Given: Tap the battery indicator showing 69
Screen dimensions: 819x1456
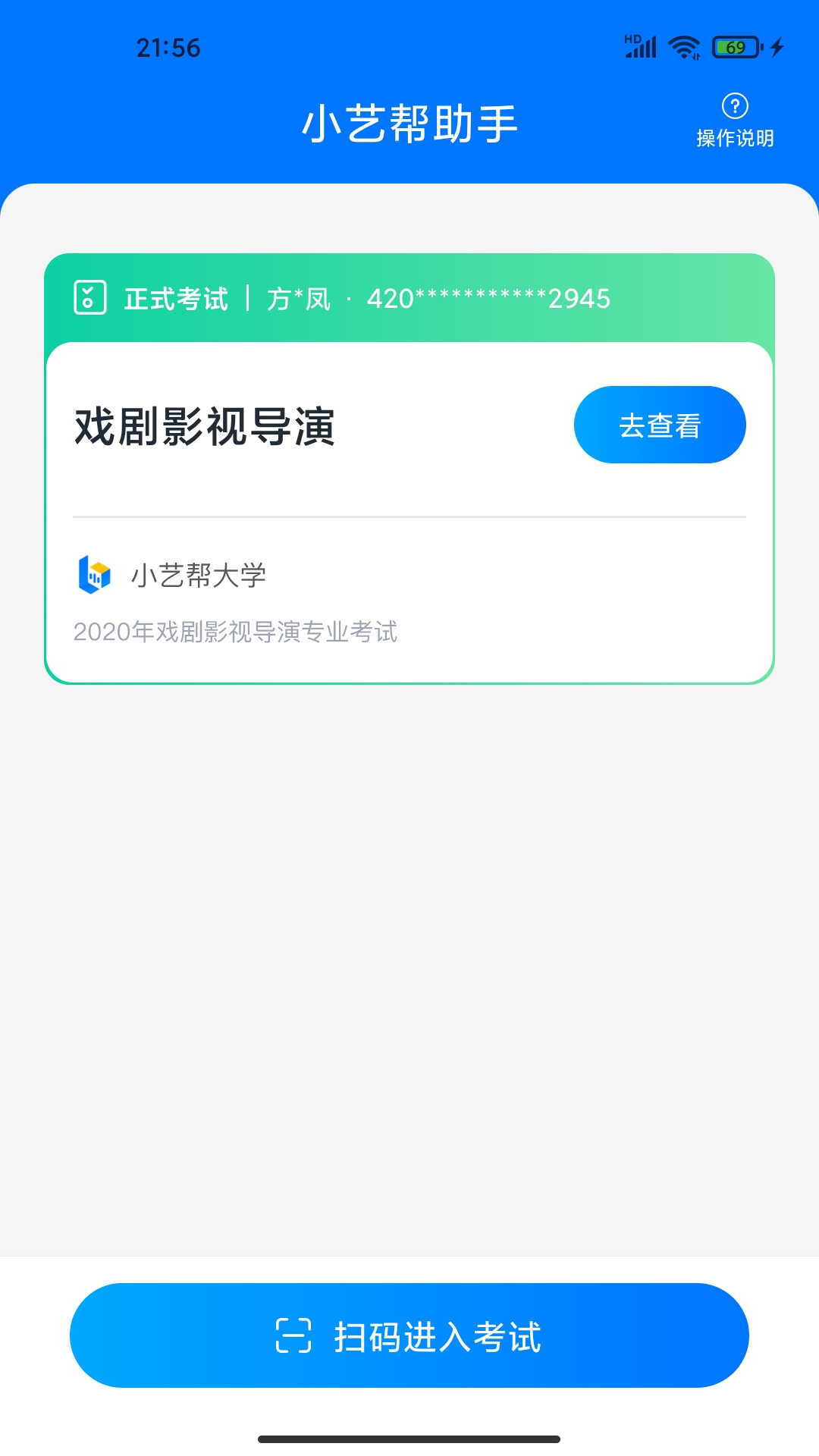Looking at the screenshot, I should pyautogui.click(x=730, y=47).
